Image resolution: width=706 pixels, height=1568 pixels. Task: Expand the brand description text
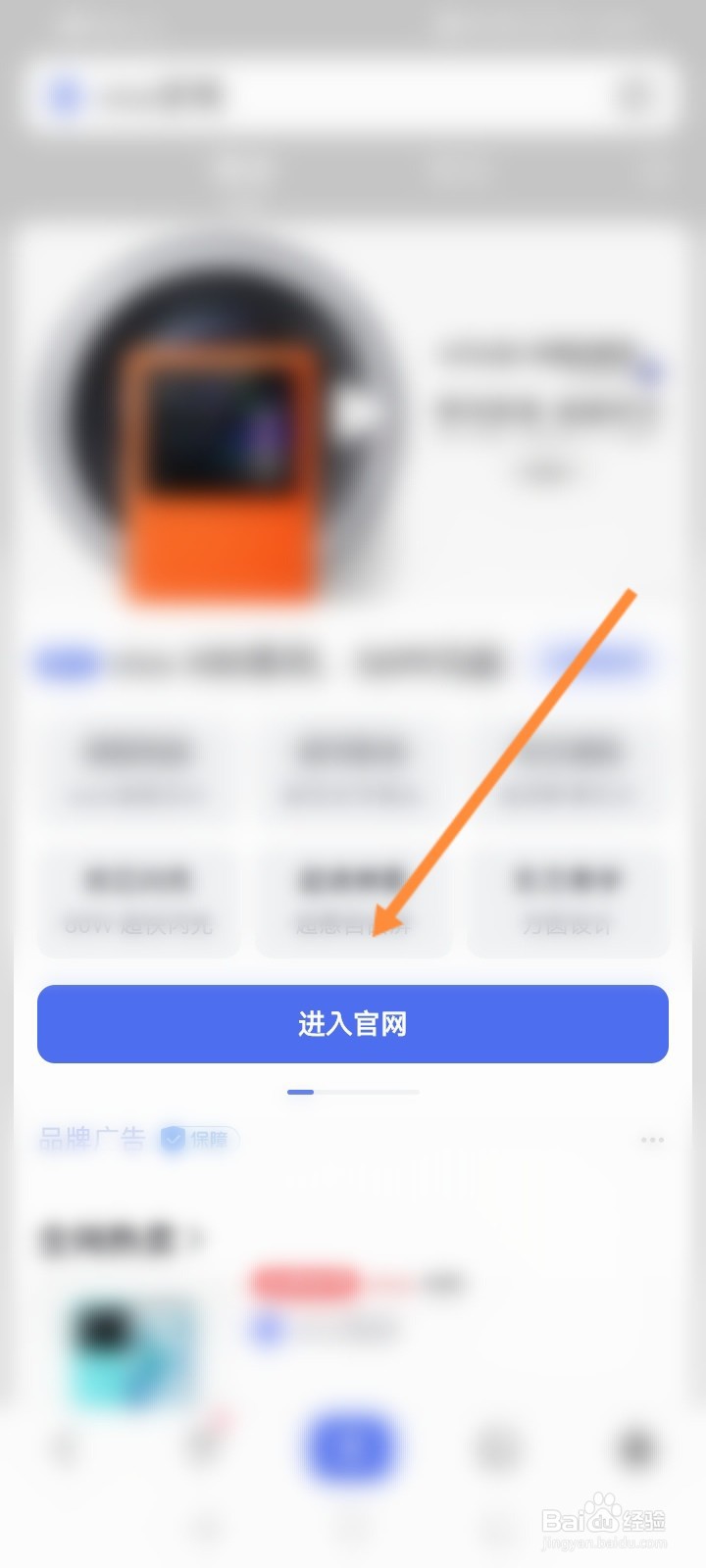545,471
